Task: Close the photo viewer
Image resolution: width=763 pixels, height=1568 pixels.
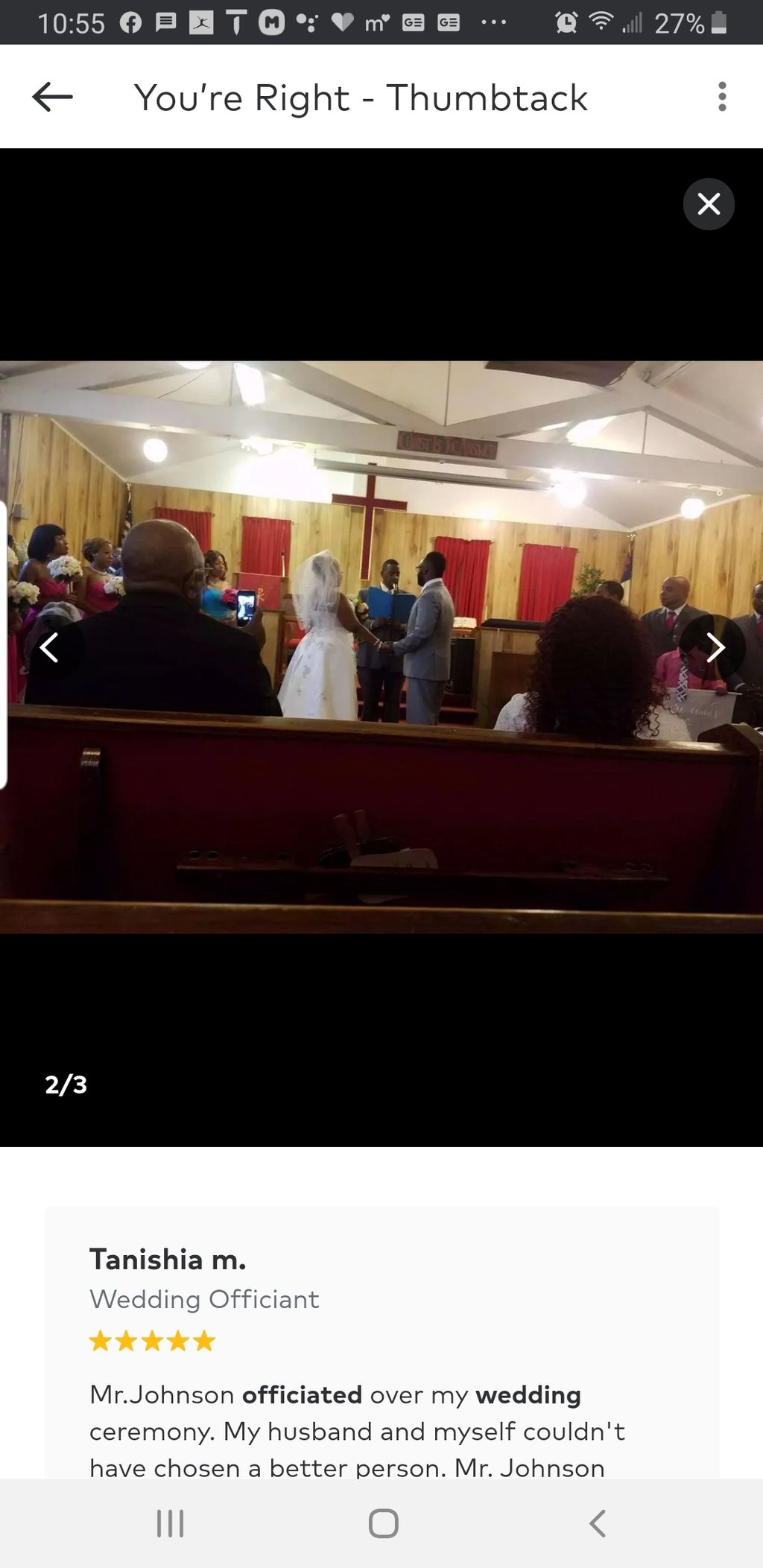Action: coord(709,203)
